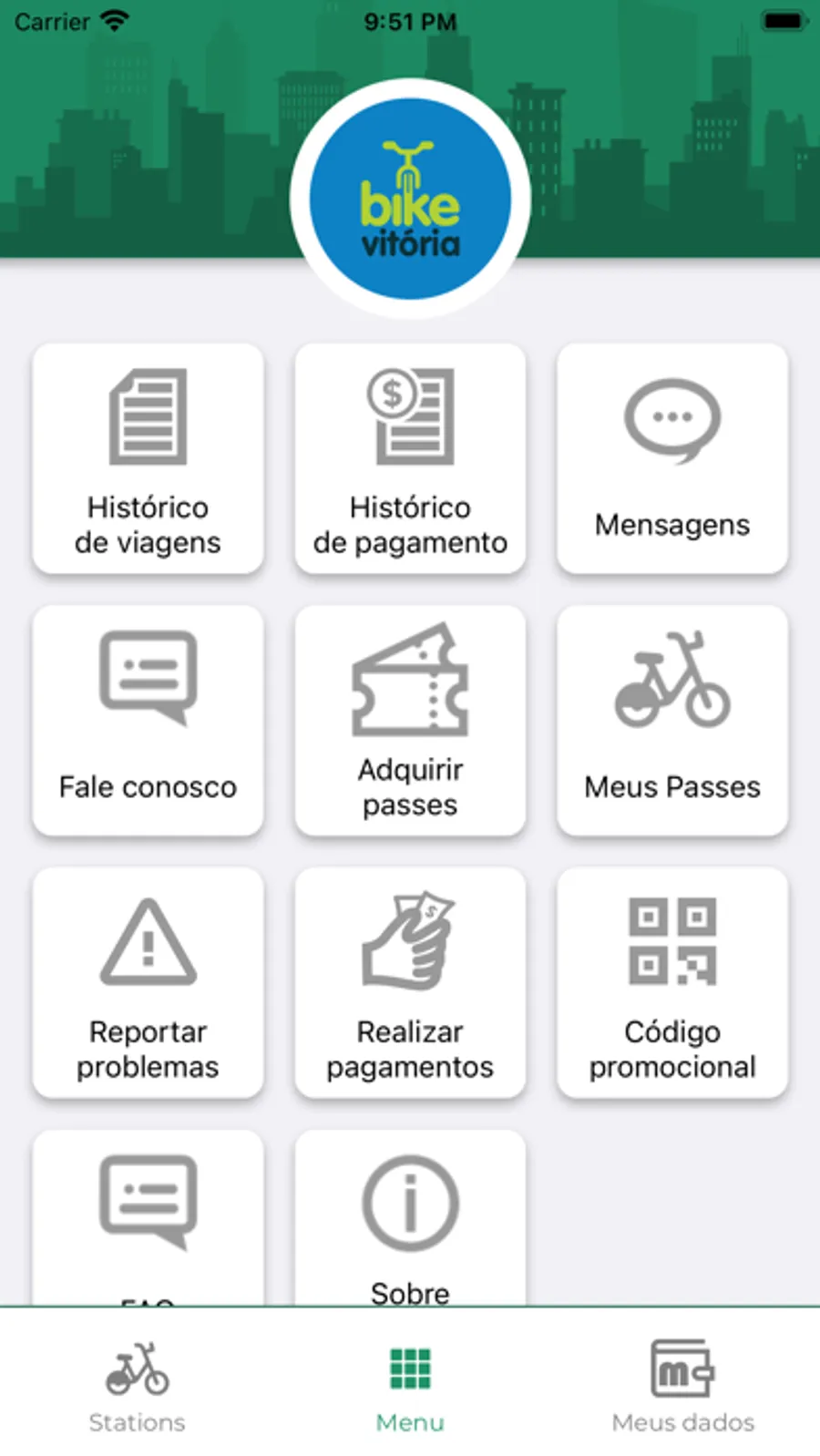Image resolution: width=820 pixels, height=1456 pixels.
Task: Switch to the Stations tab
Action: 137,1387
